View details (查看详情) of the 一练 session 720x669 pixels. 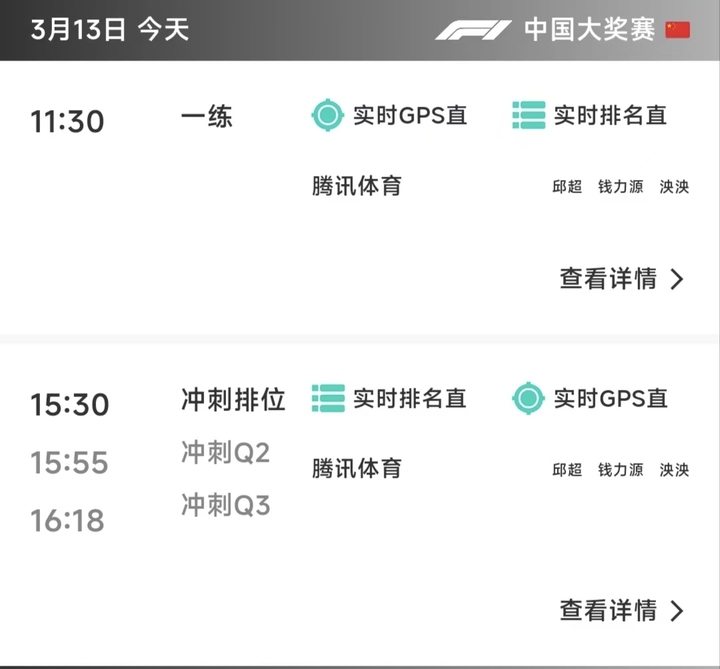[x=622, y=279]
